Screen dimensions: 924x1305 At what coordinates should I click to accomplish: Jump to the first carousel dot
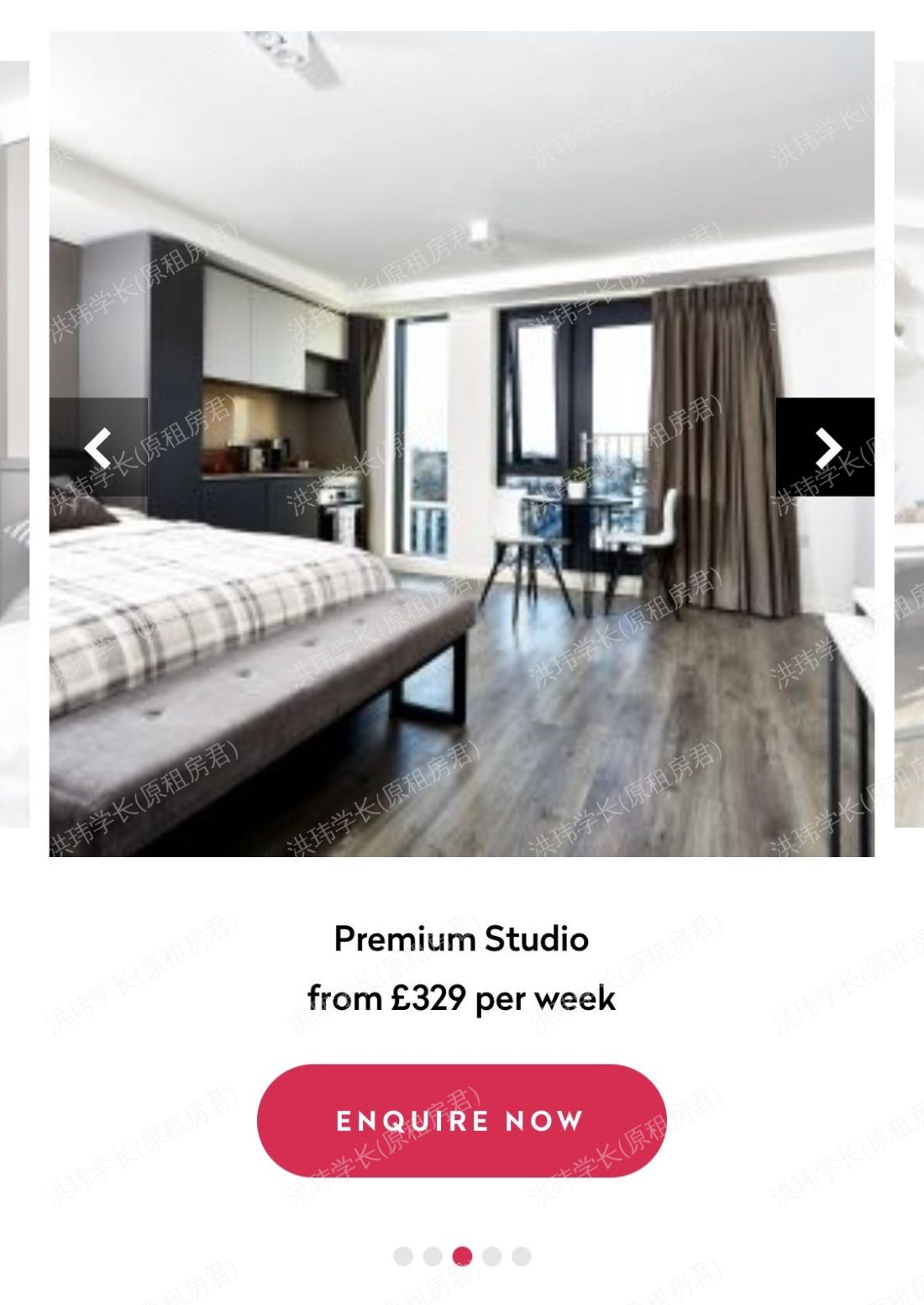[x=403, y=1256]
